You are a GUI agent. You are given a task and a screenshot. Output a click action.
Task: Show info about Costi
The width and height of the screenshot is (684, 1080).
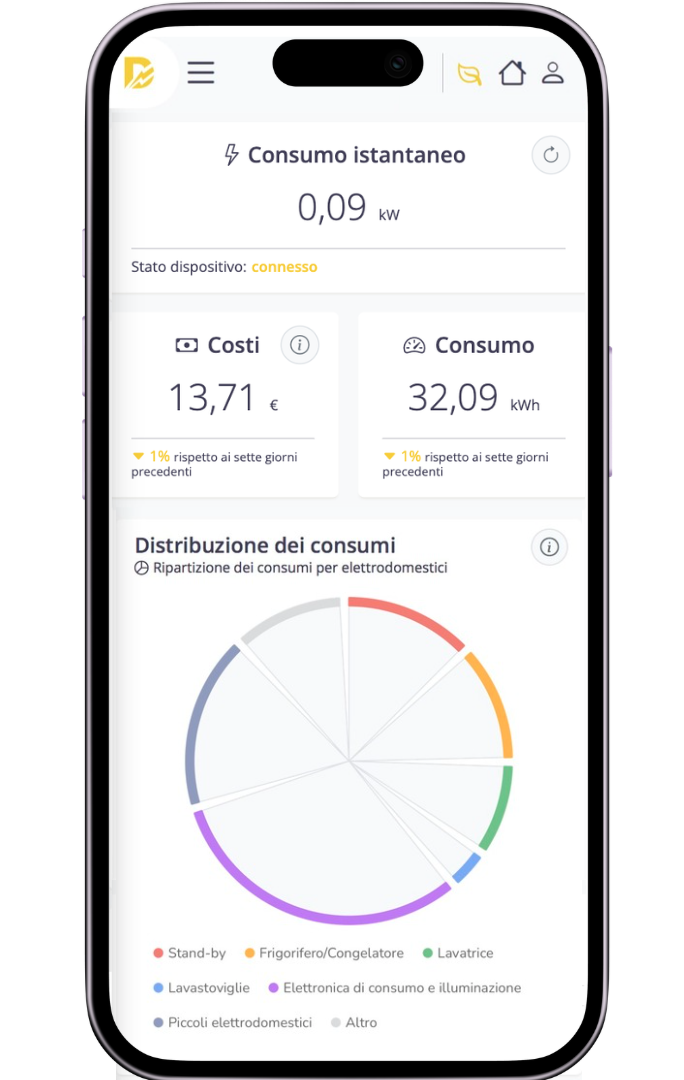(300, 345)
